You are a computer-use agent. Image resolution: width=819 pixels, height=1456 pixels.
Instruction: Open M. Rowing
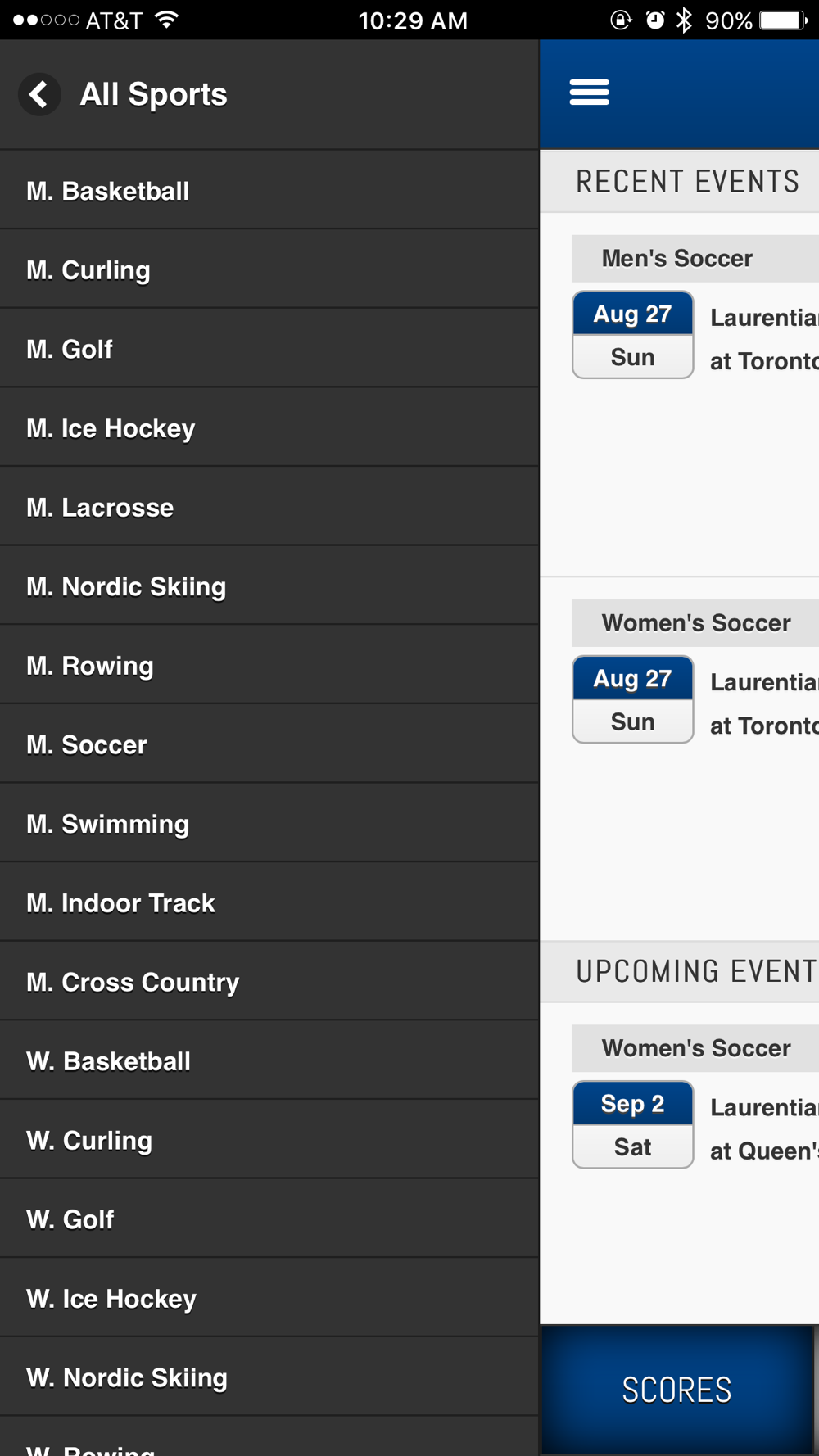click(x=269, y=665)
